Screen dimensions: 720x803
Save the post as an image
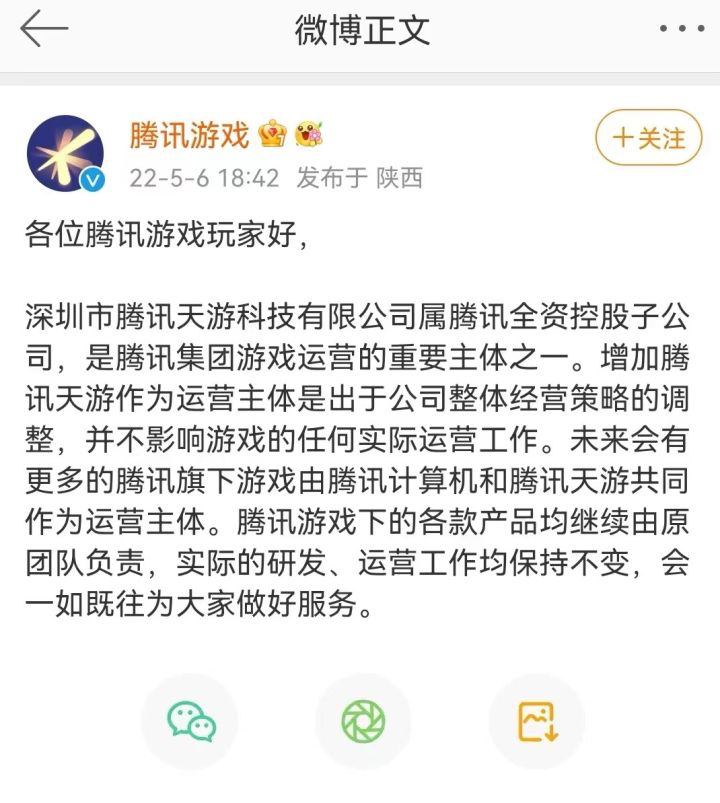536,721
